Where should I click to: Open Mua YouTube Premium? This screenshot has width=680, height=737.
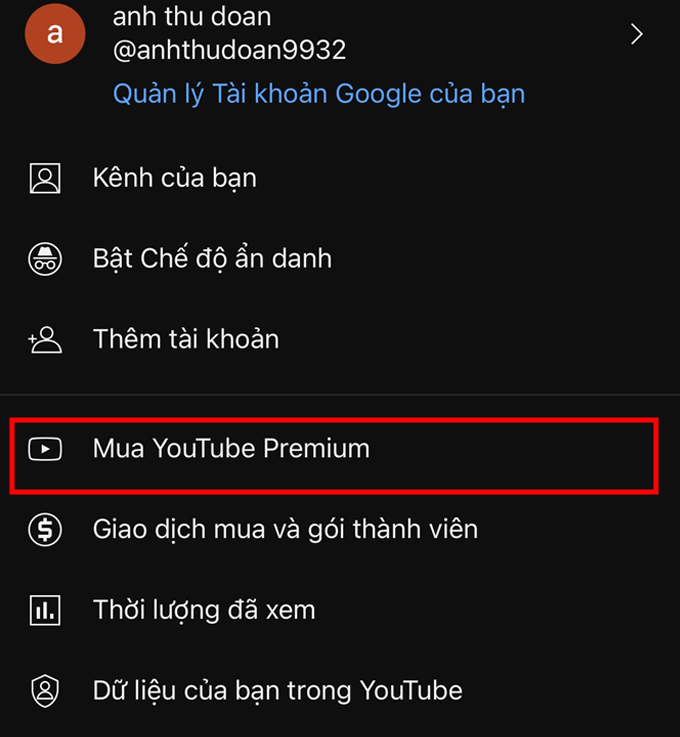[231, 448]
